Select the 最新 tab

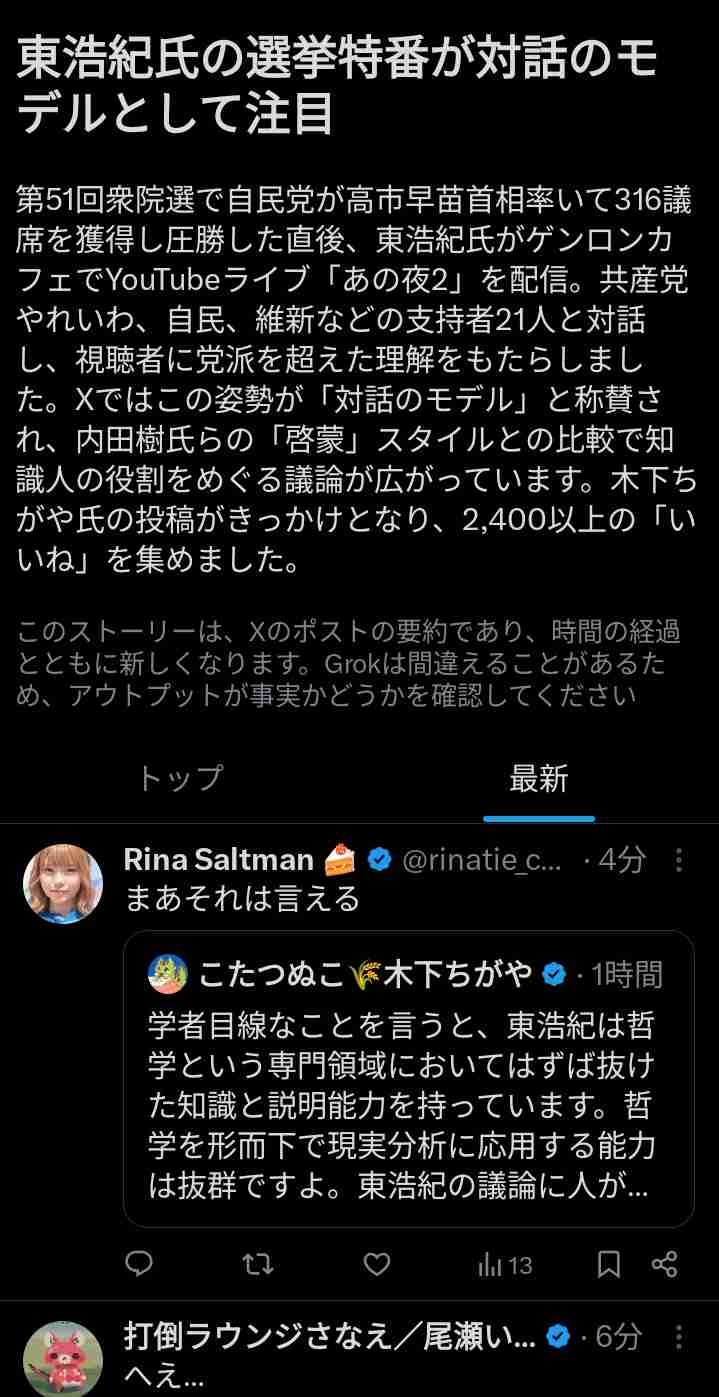tap(539, 779)
